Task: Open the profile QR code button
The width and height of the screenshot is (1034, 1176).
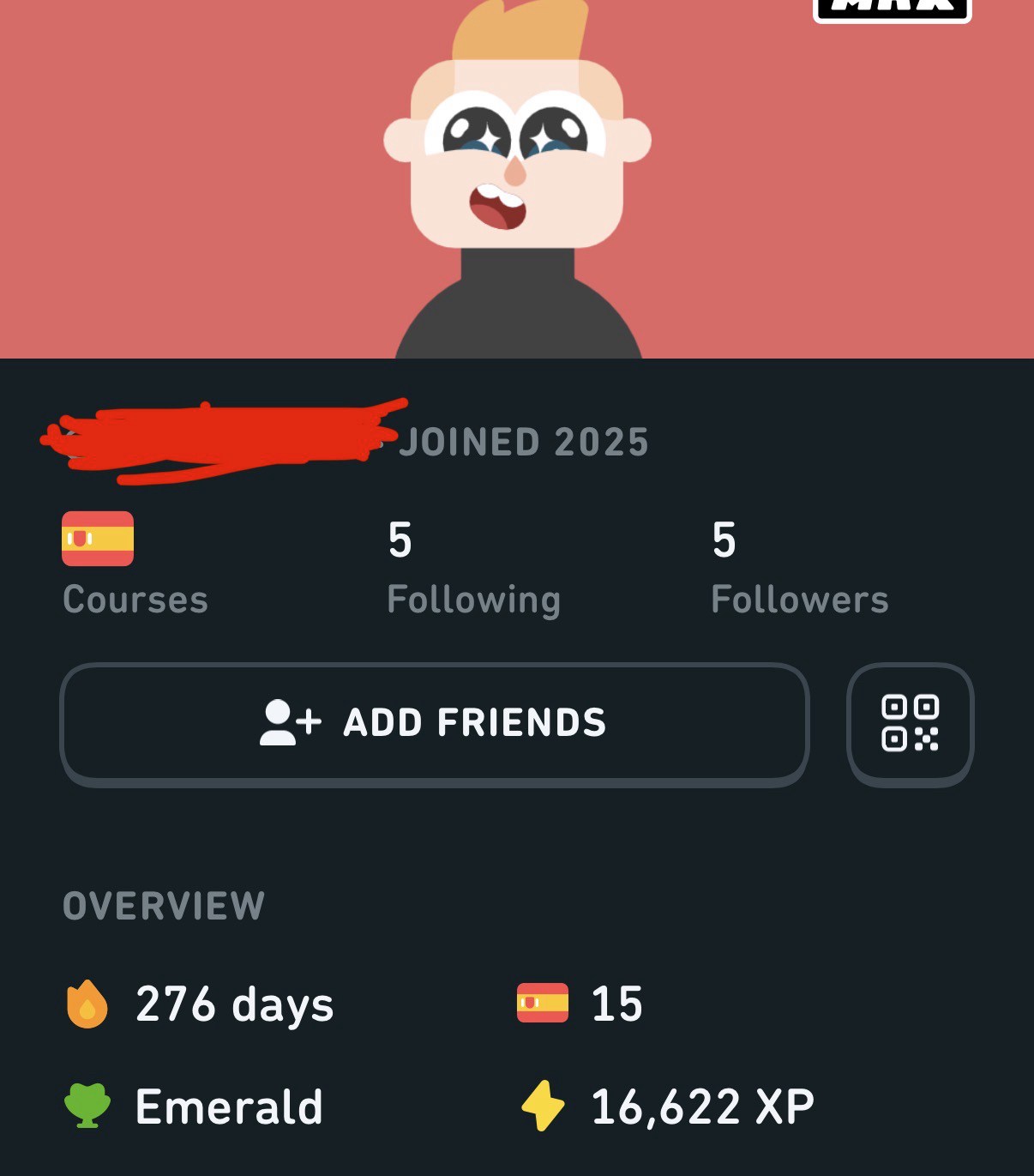Action: (x=910, y=723)
